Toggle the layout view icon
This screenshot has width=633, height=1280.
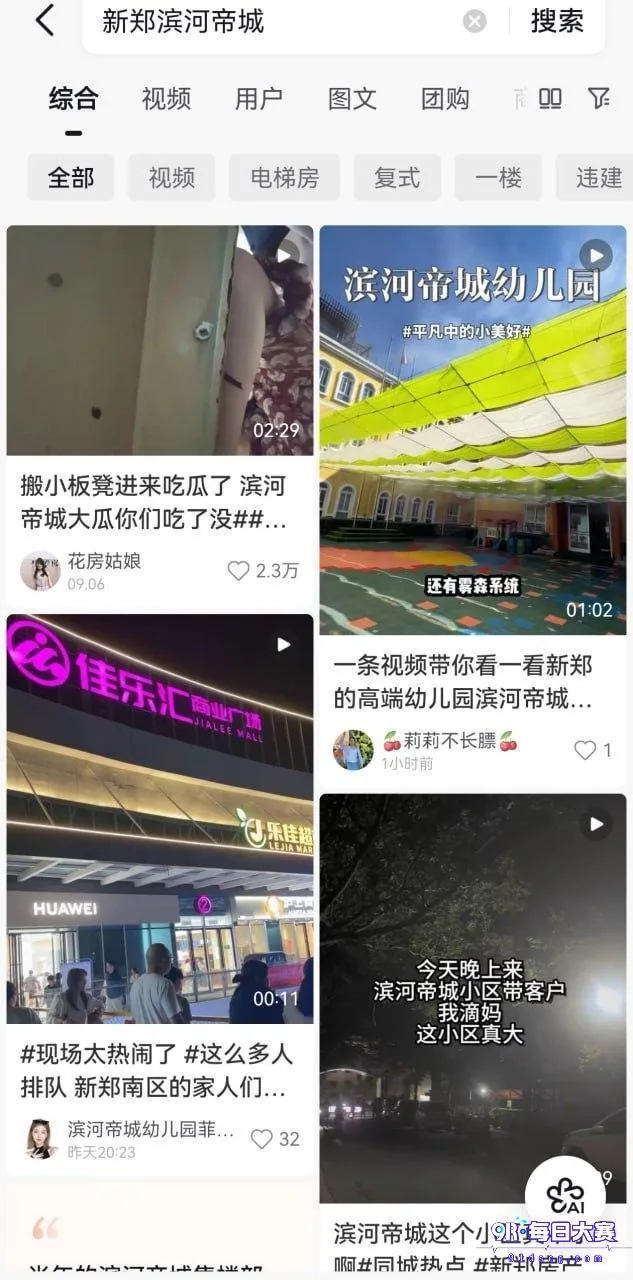click(x=550, y=98)
